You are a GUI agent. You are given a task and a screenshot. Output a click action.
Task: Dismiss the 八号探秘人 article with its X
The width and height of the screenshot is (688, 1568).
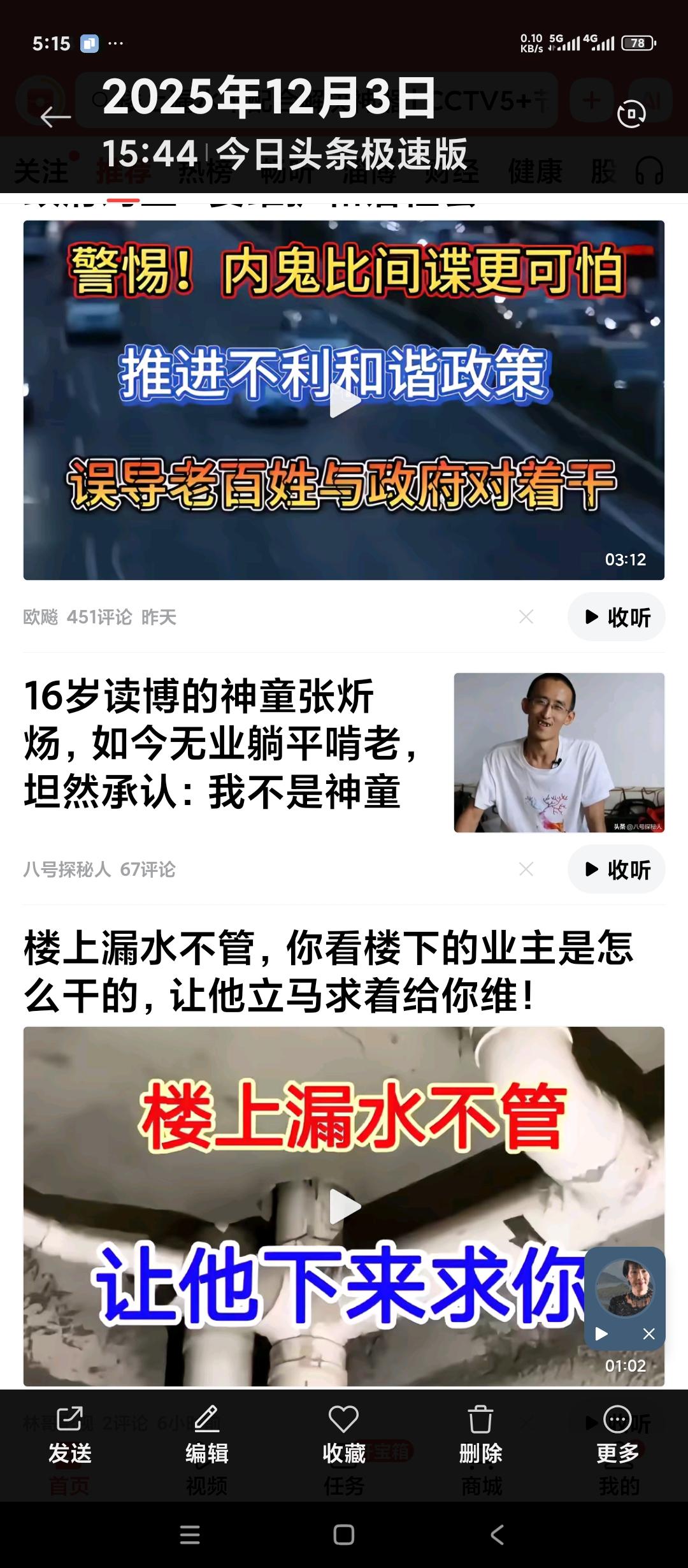(527, 869)
